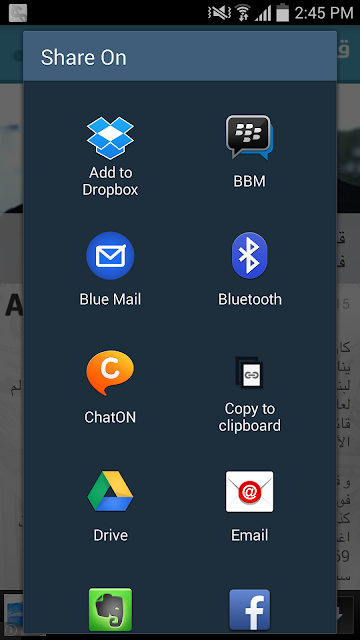Share on Facebook

[249, 610]
